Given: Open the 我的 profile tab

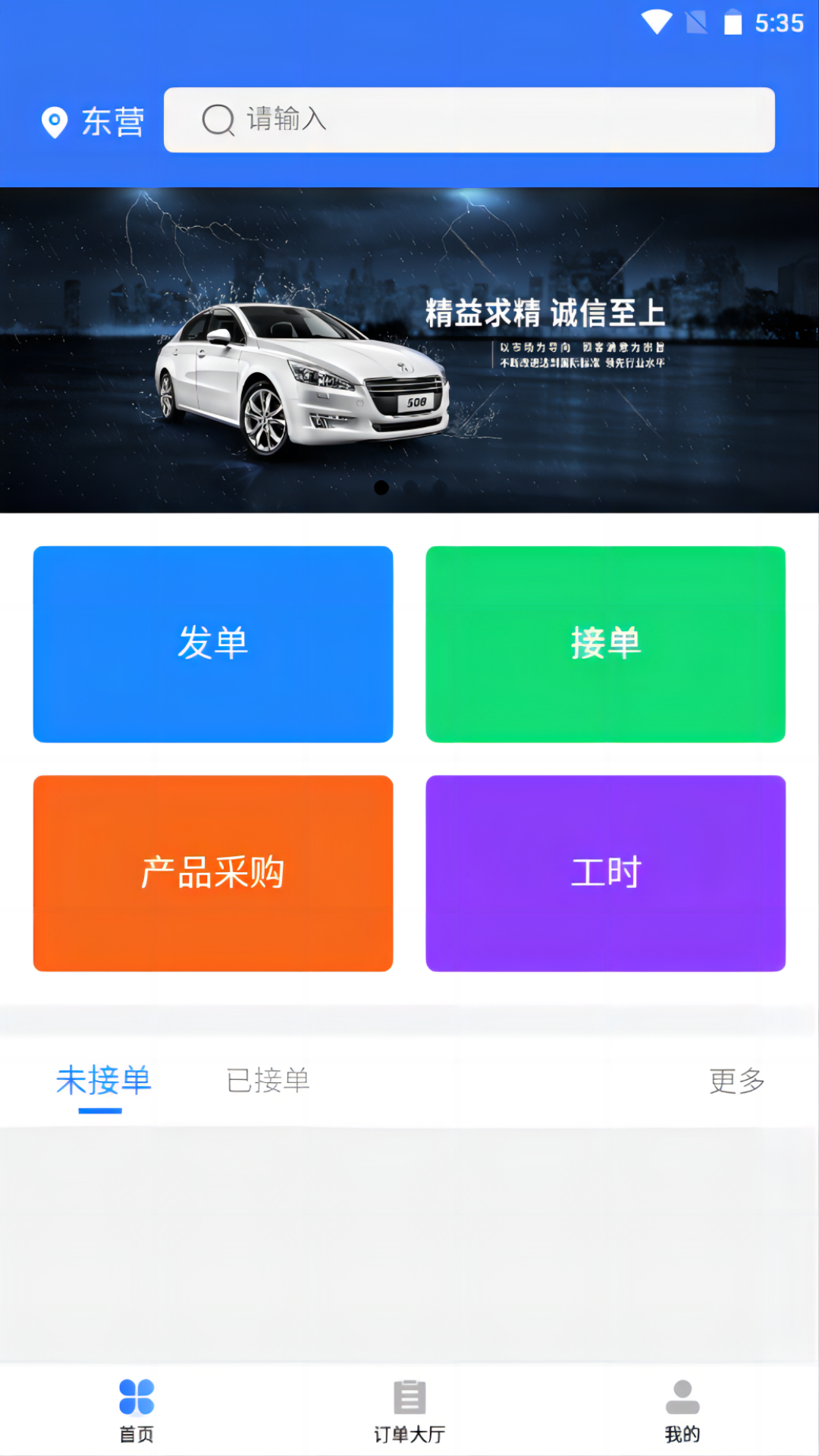Looking at the screenshot, I should pos(682,1410).
